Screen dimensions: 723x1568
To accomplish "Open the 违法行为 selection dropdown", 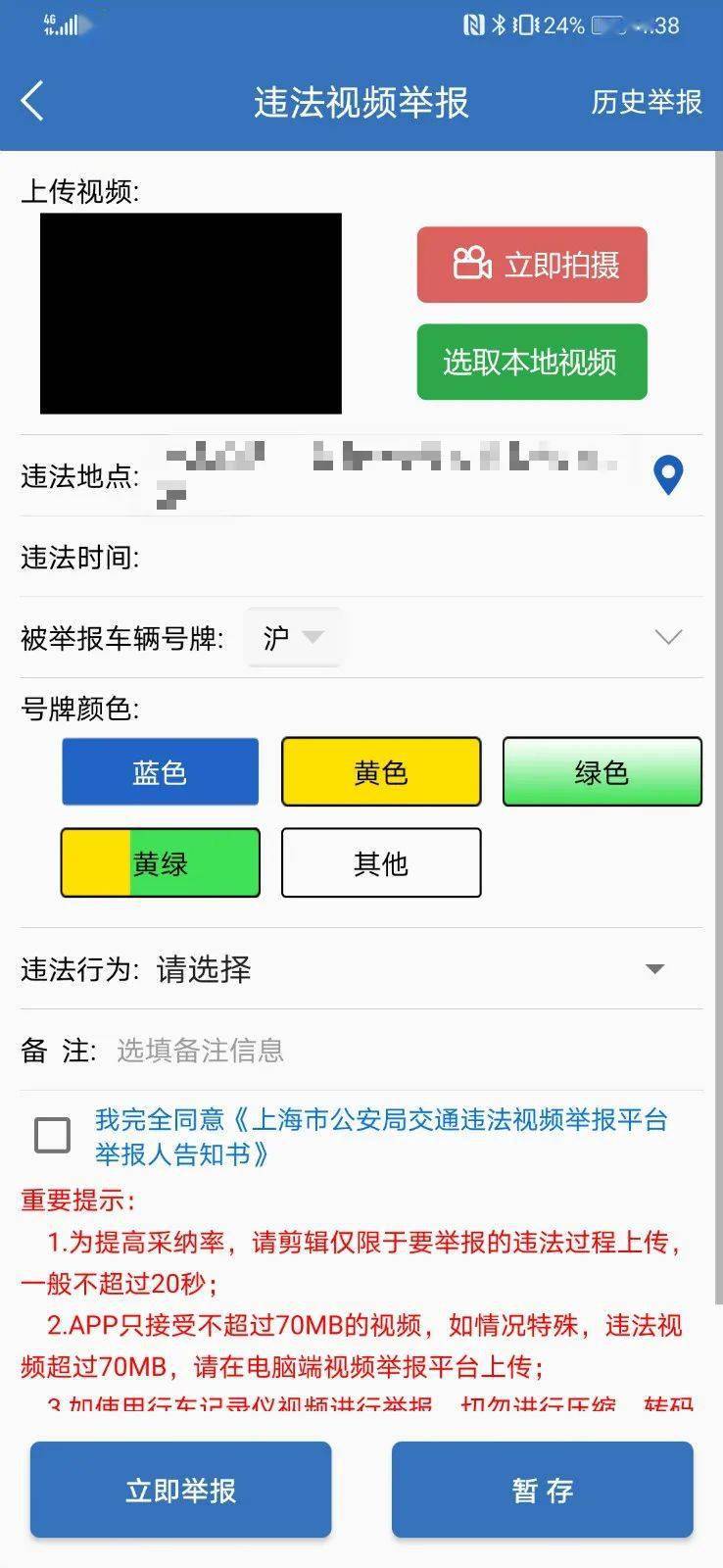I will click(654, 968).
